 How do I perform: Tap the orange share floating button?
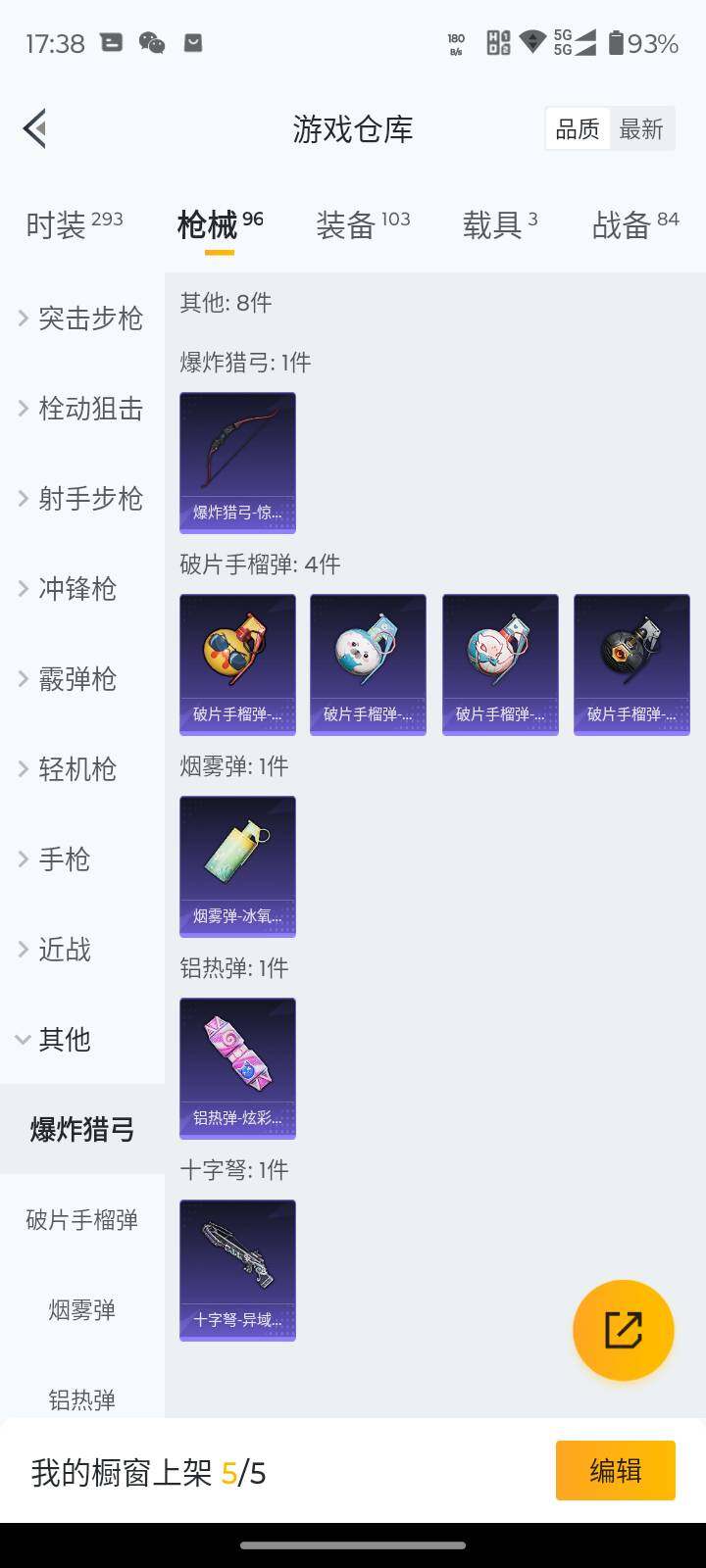623,1331
